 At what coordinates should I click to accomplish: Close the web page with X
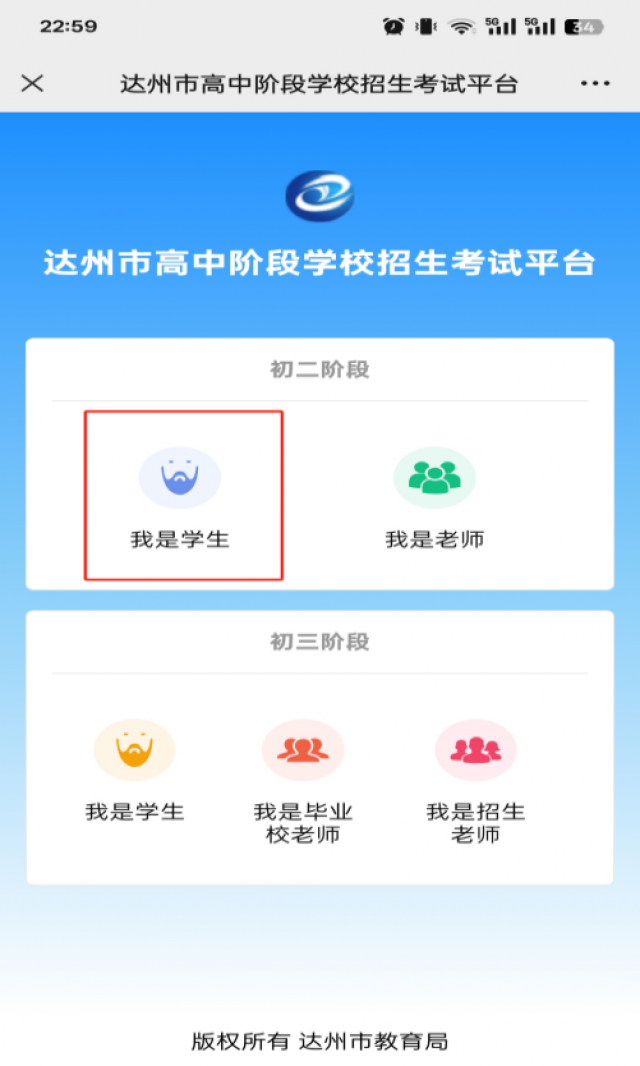pos(32,83)
